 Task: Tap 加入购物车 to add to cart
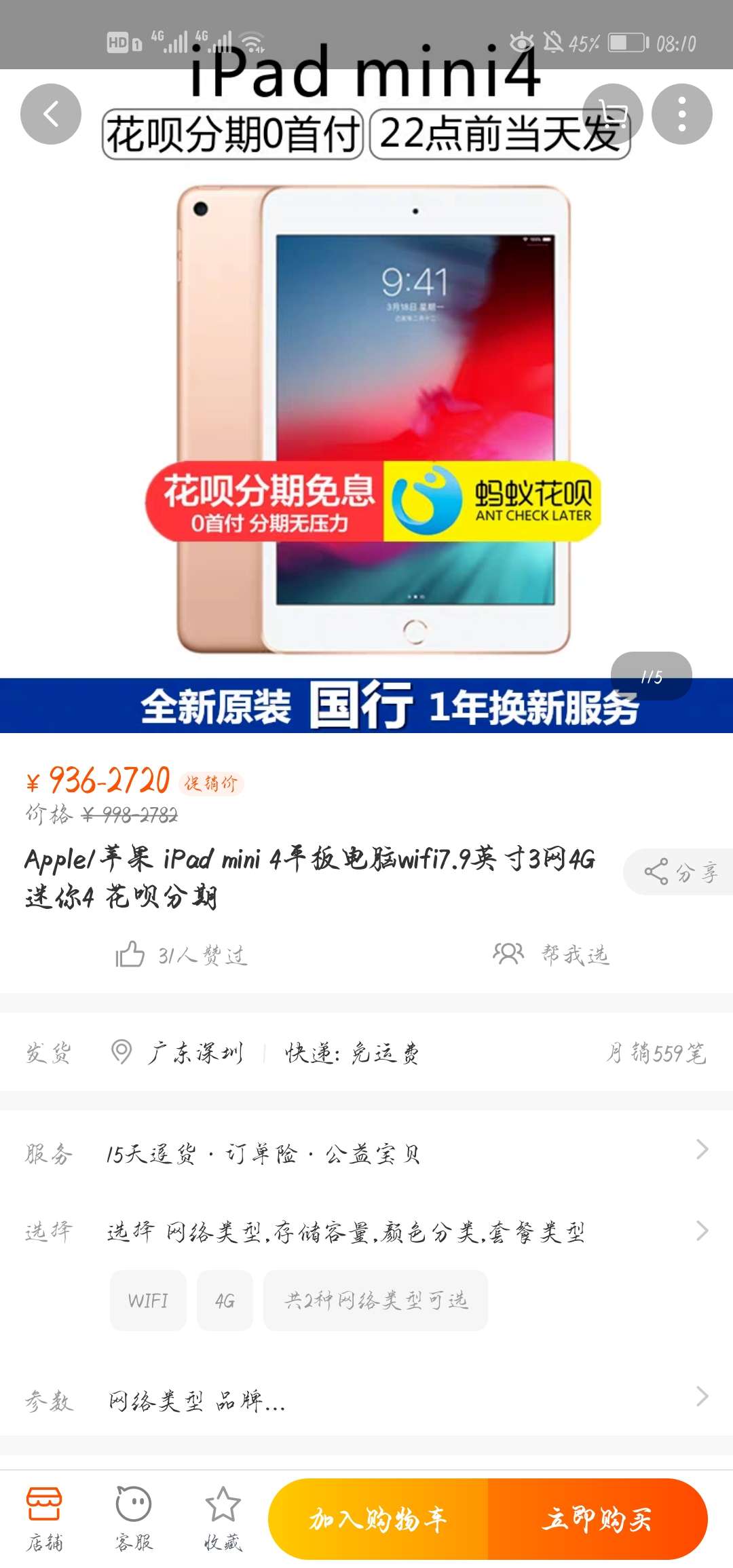[x=378, y=1518]
